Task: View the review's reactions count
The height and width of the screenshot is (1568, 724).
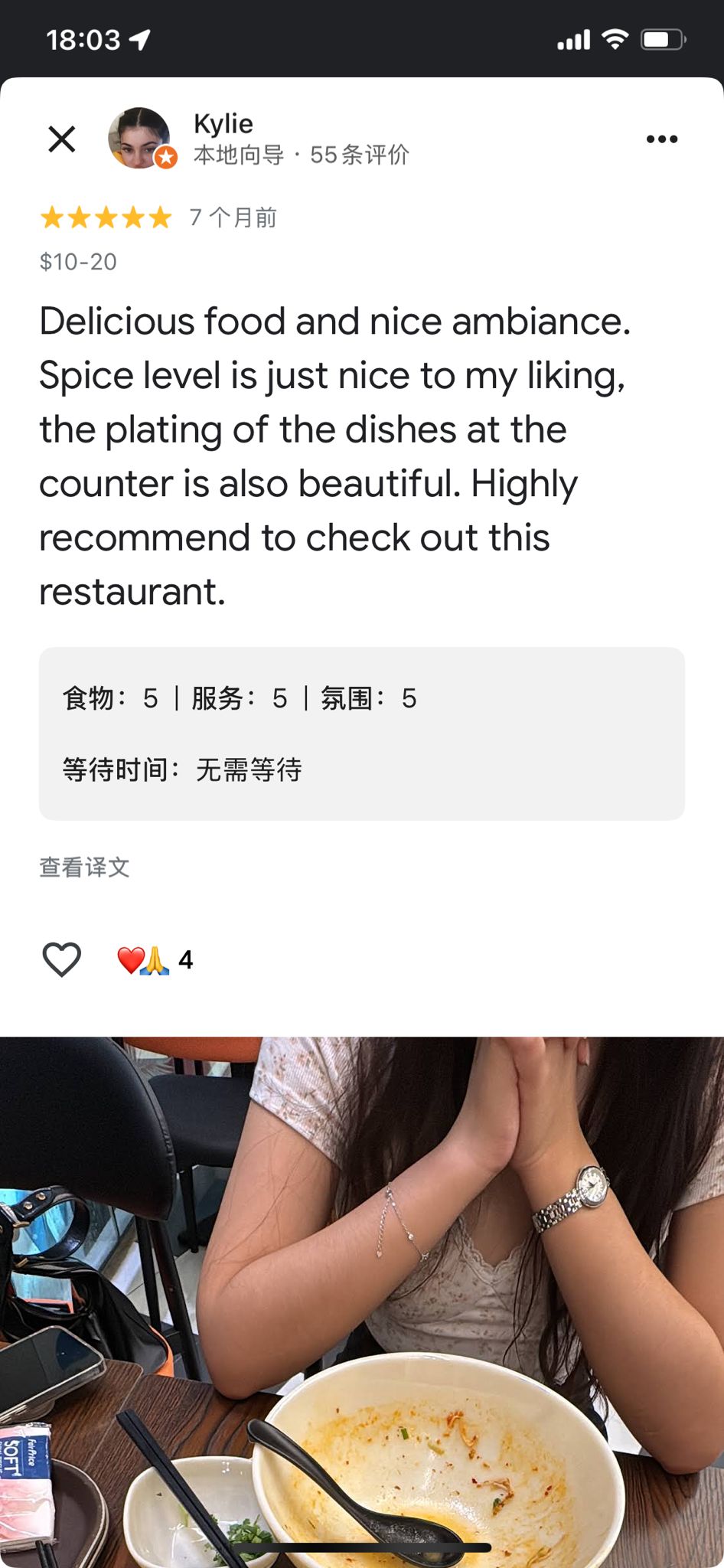Action: pos(155,960)
